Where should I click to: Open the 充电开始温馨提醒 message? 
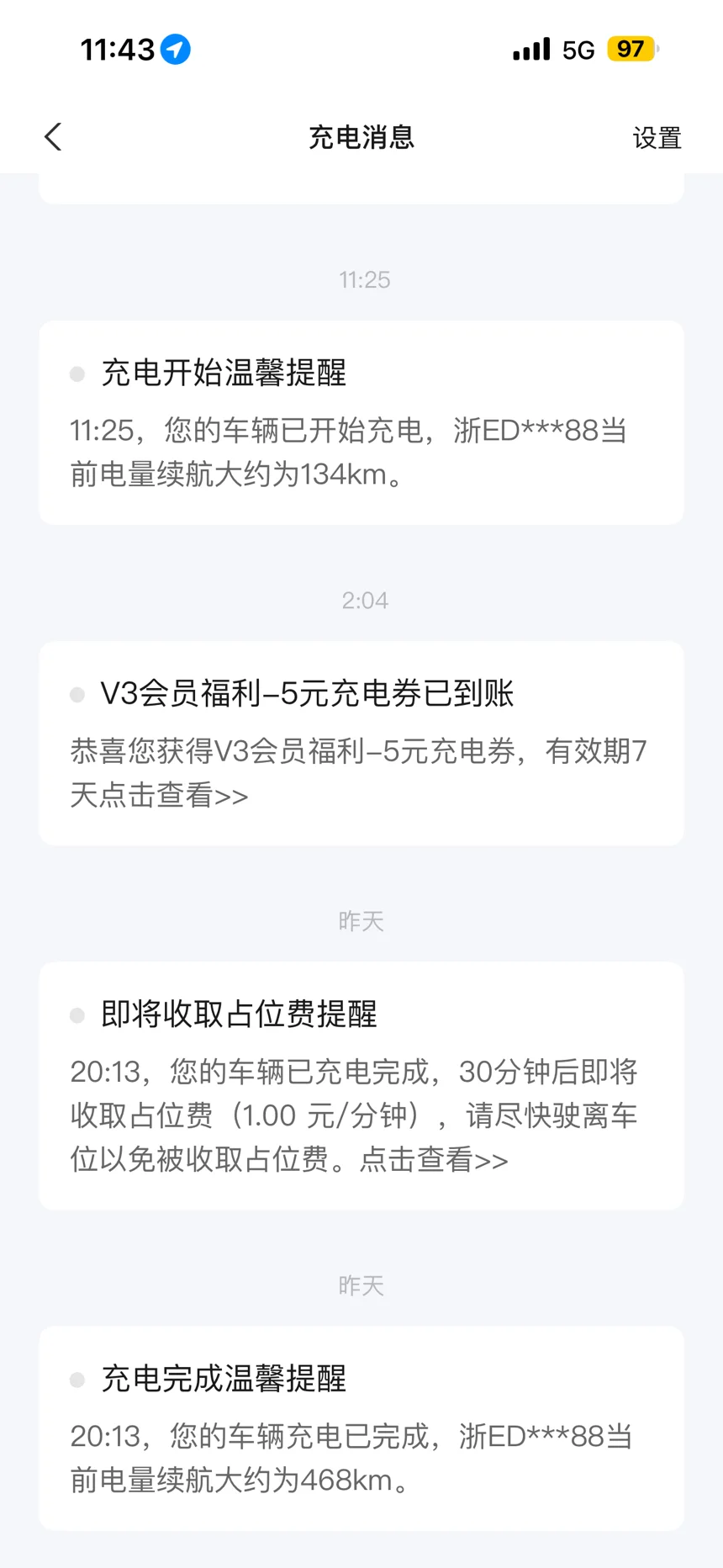[361, 422]
